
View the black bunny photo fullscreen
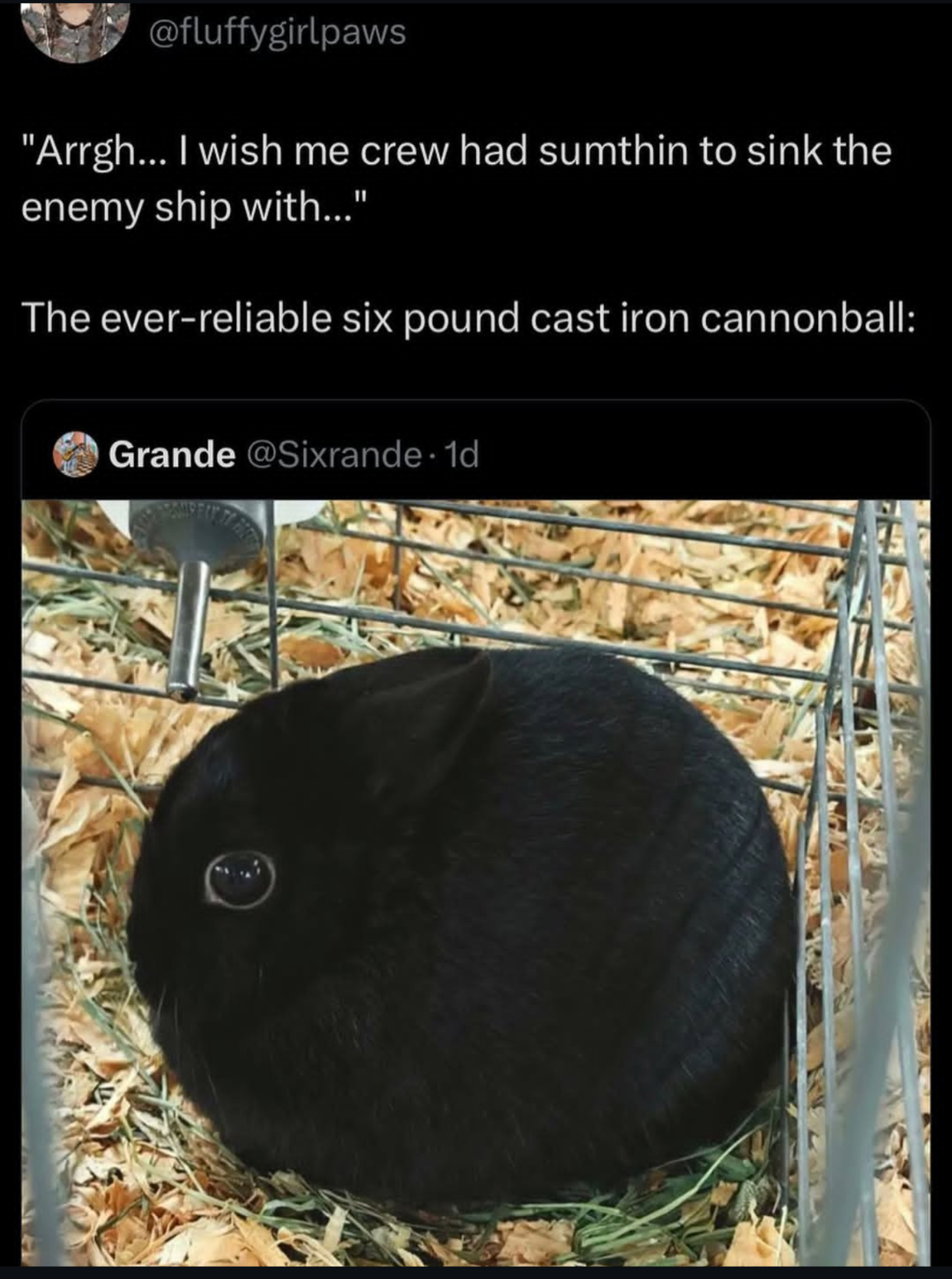tap(475, 881)
